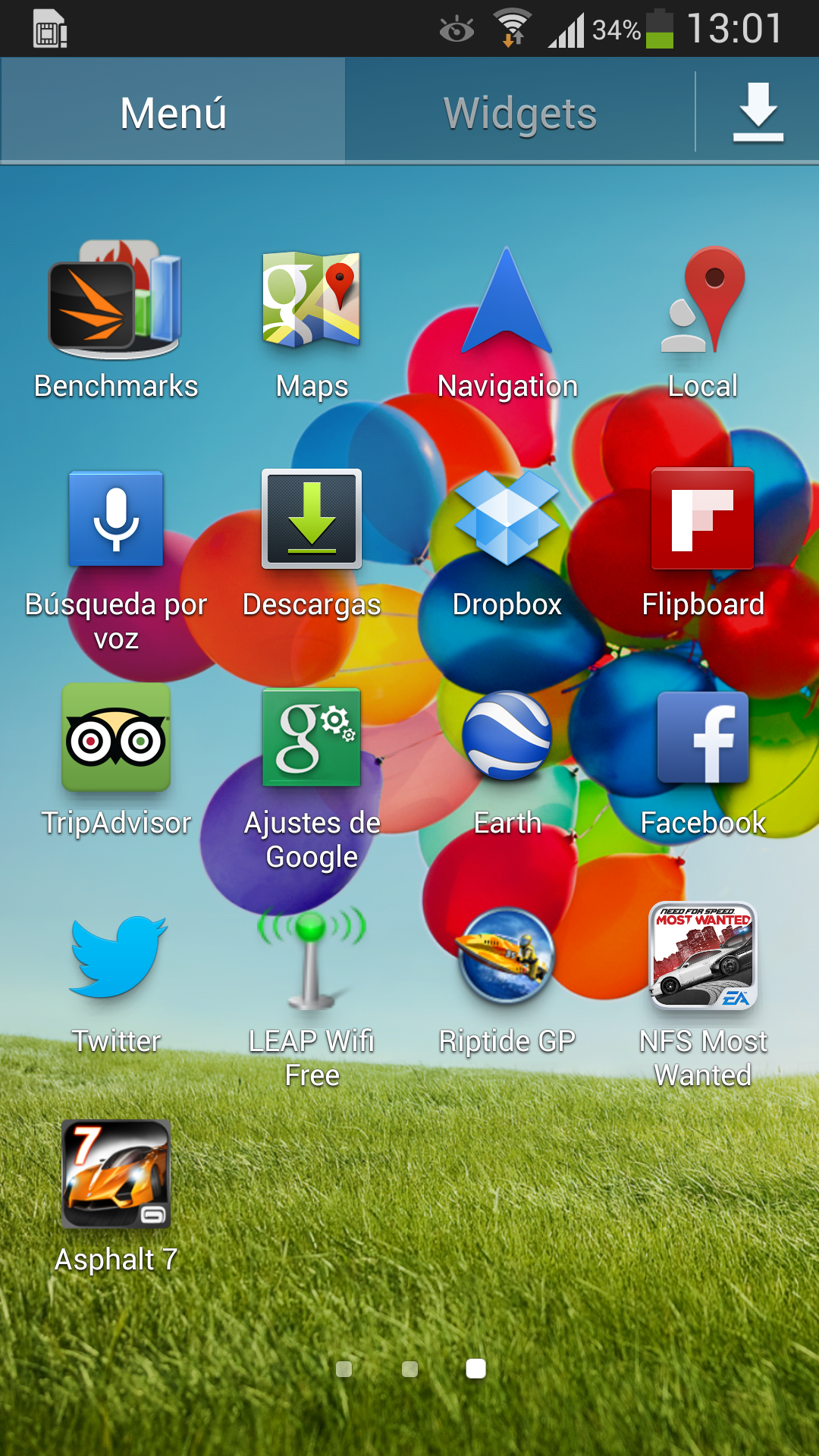The height and width of the screenshot is (1456, 819).
Task: Select the Menú tab
Action: pyautogui.click(x=173, y=114)
